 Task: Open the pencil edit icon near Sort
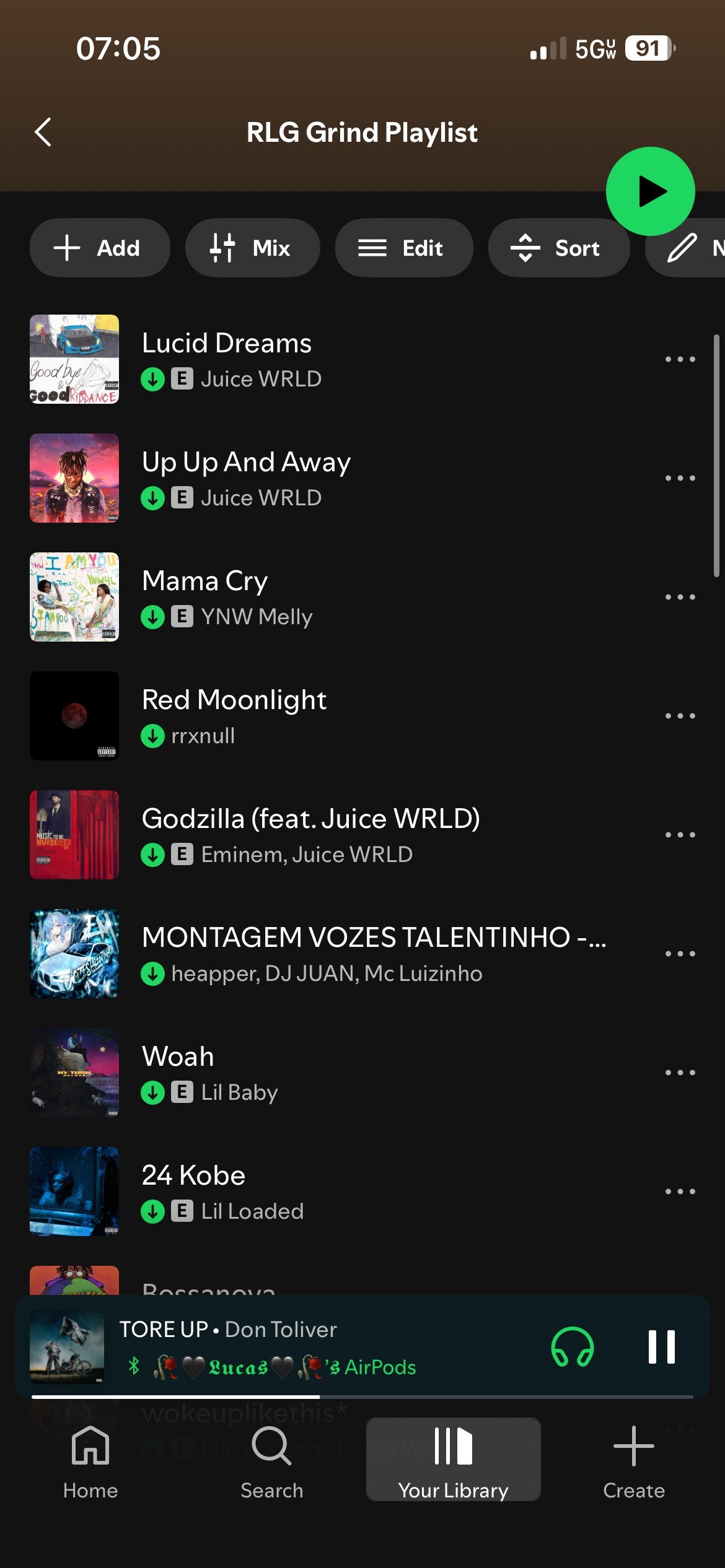point(682,248)
